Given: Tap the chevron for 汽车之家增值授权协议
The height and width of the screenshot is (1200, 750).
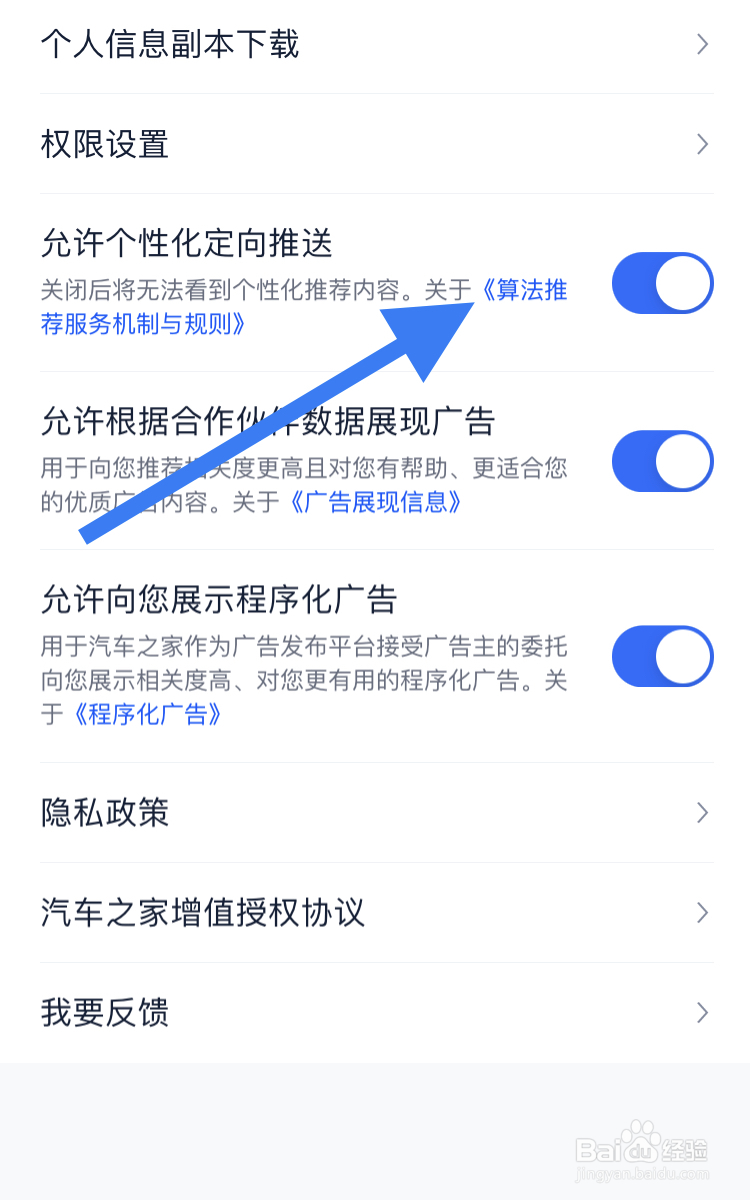Looking at the screenshot, I should point(703,913).
